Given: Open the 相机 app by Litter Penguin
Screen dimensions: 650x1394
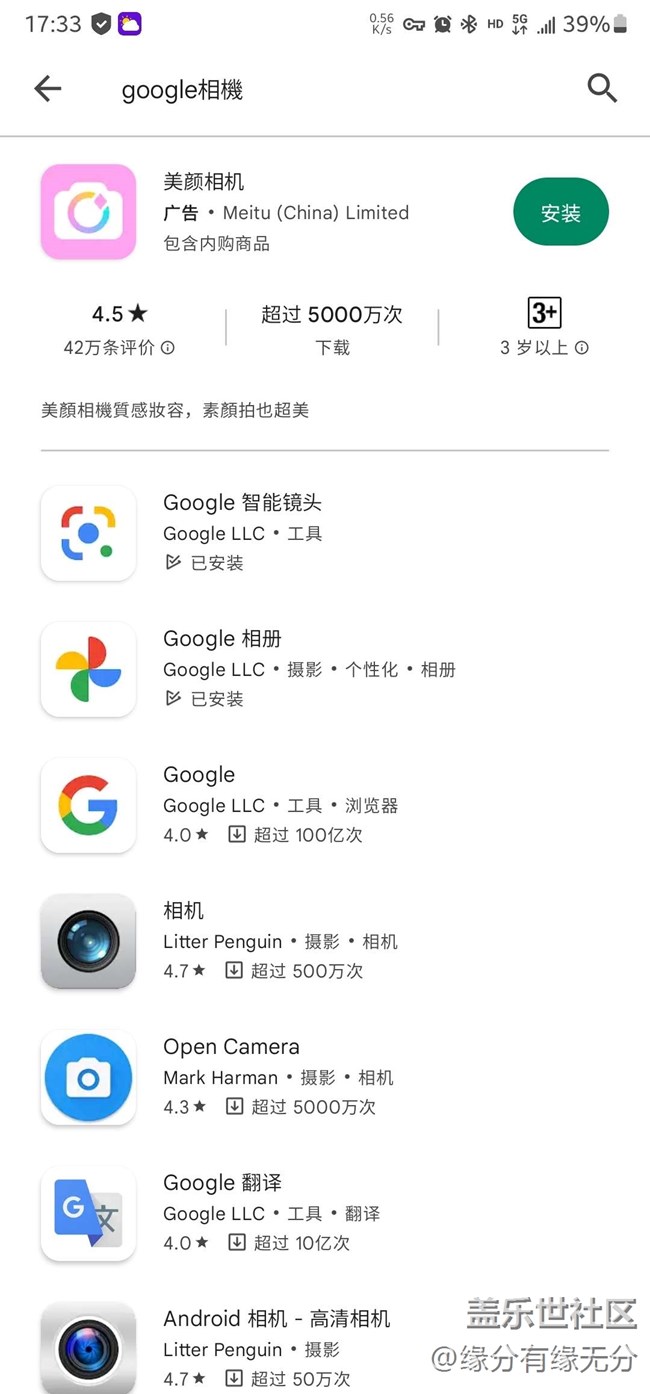Looking at the screenshot, I should point(325,941).
